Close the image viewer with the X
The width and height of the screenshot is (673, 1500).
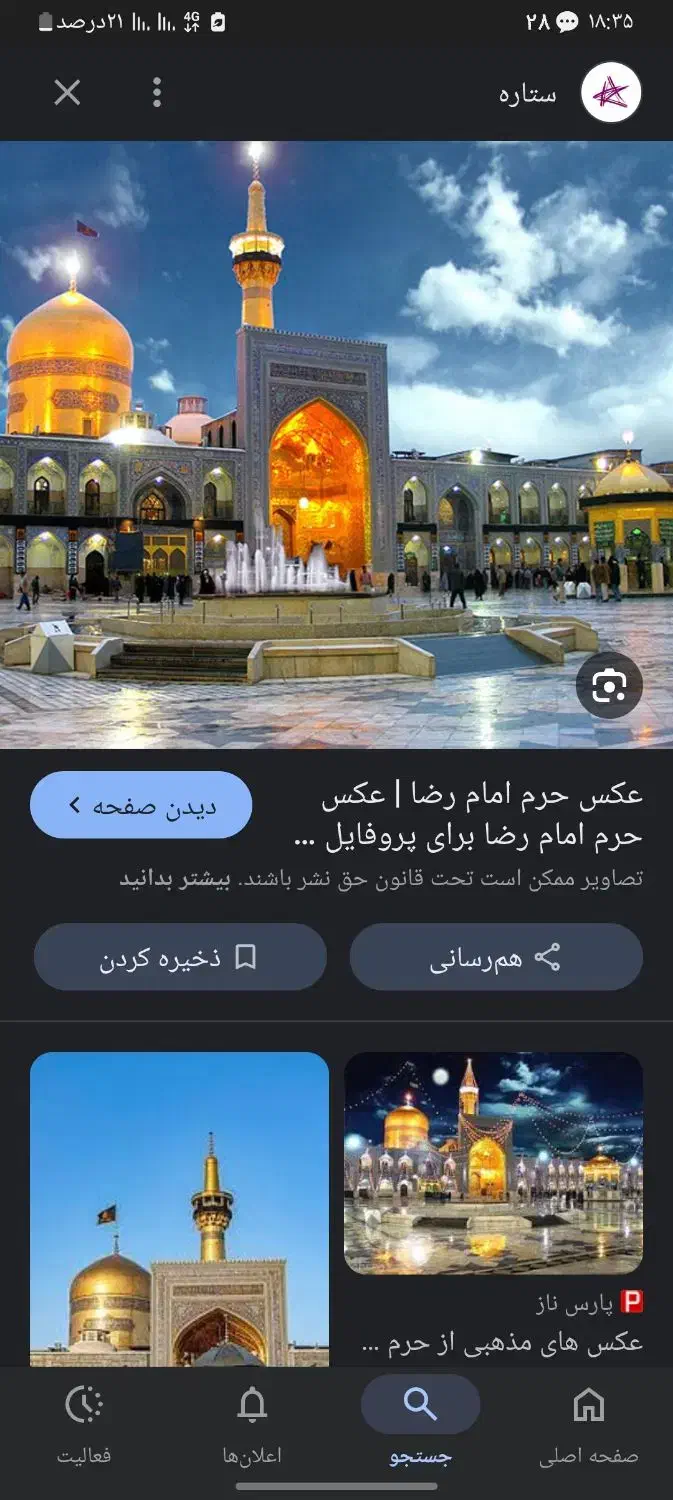coord(67,93)
